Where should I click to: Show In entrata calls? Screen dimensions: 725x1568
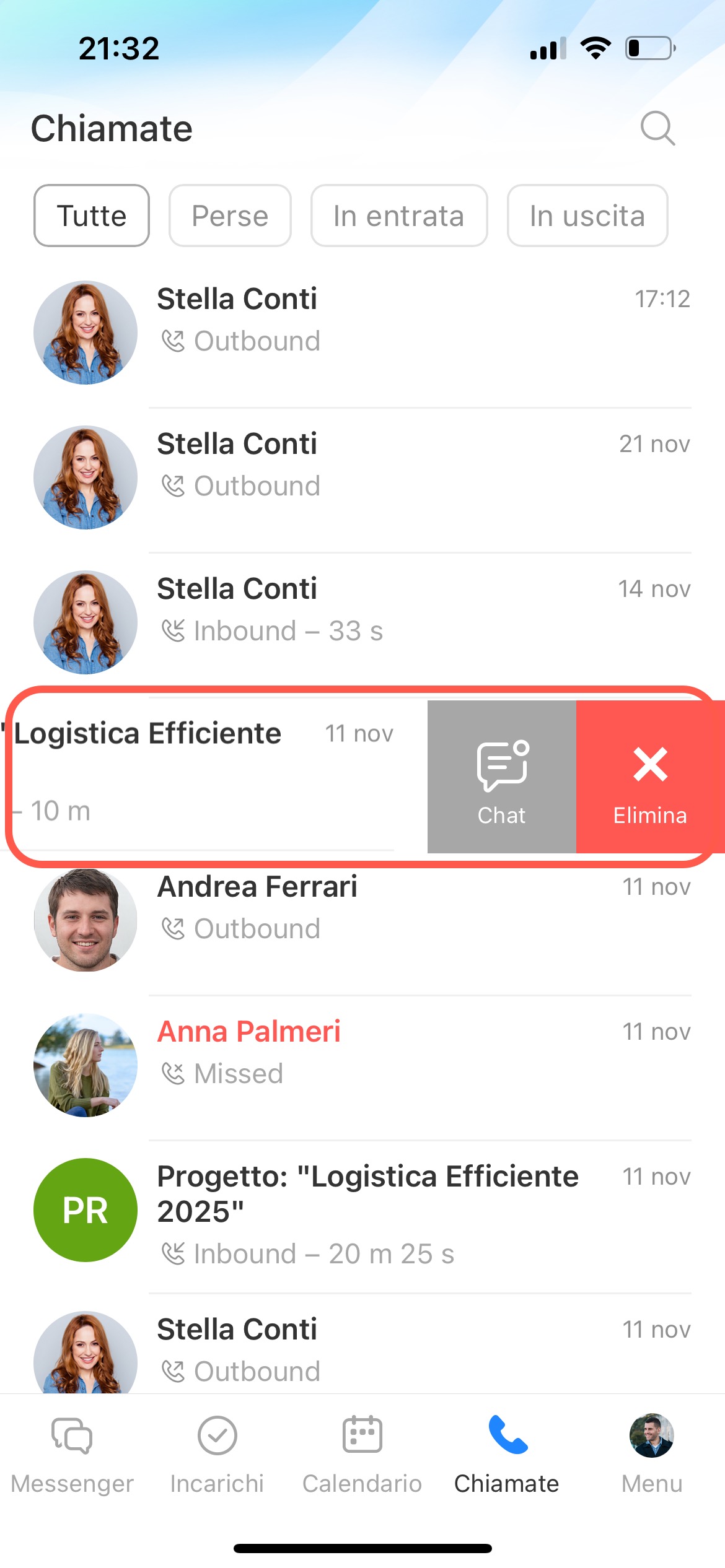click(x=398, y=216)
